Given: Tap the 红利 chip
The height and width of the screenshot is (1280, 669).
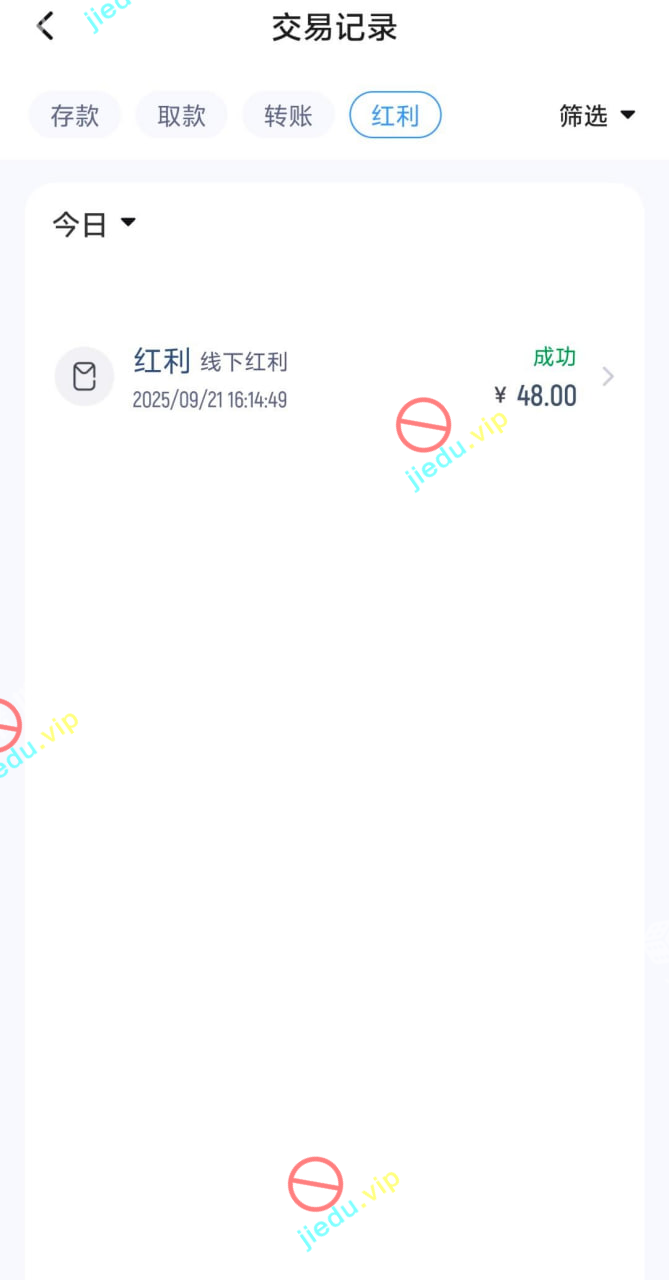Looking at the screenshot, I should coord(395,116).
